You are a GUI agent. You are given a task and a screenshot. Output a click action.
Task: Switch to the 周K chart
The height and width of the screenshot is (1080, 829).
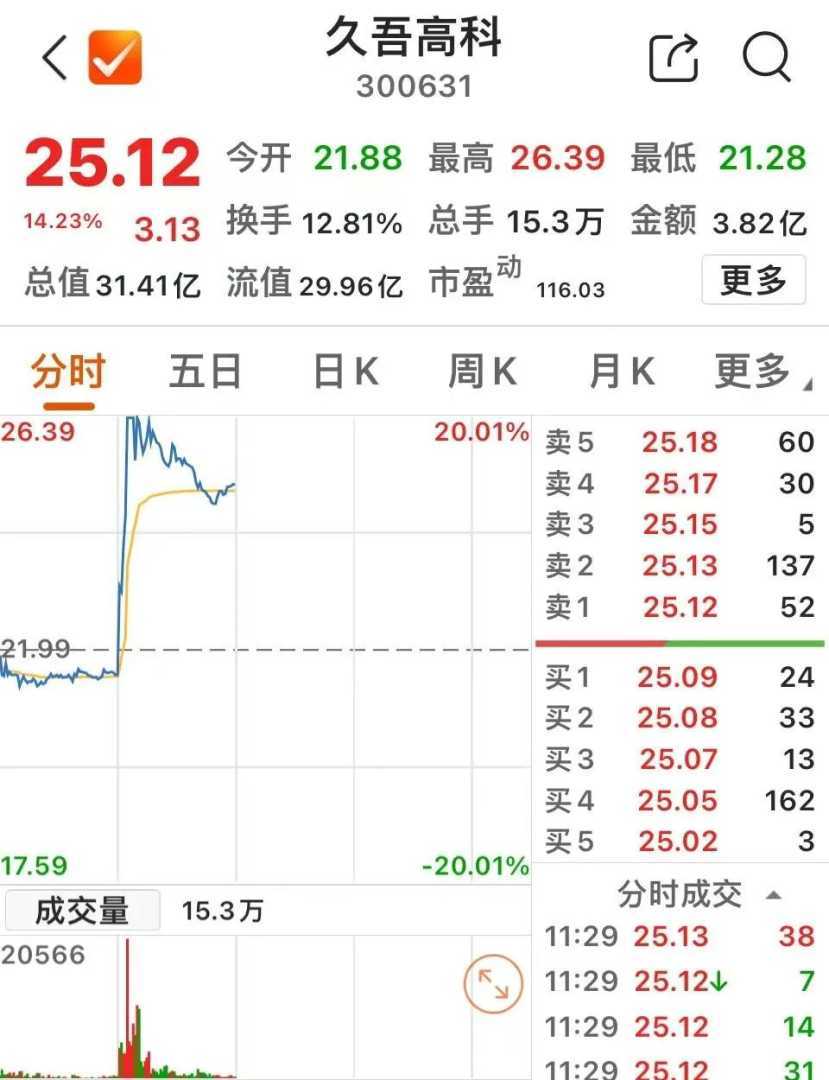point(482,372)
